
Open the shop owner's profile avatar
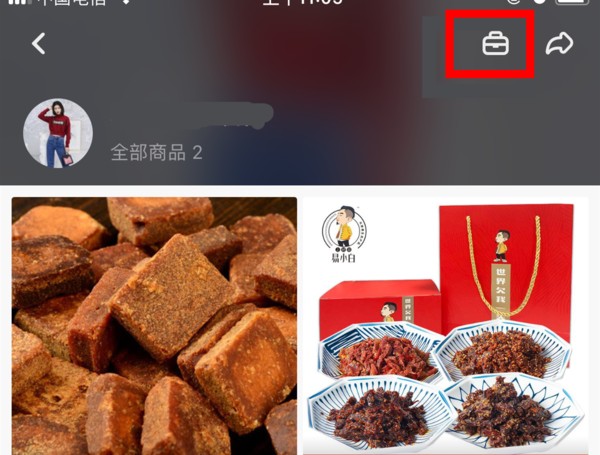point(58,133)
